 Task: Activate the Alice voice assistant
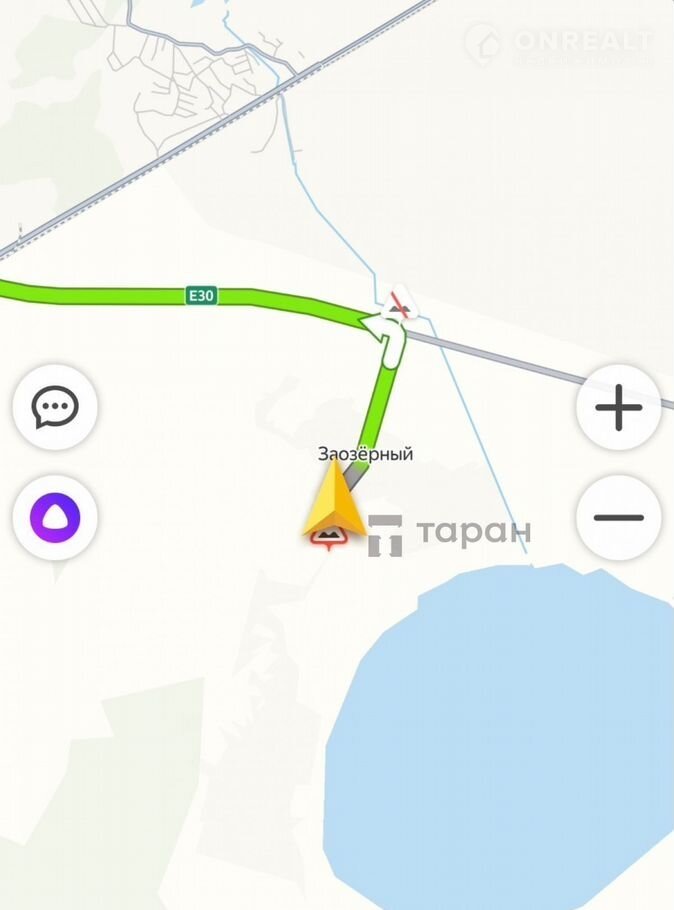[x=54, y=519]
